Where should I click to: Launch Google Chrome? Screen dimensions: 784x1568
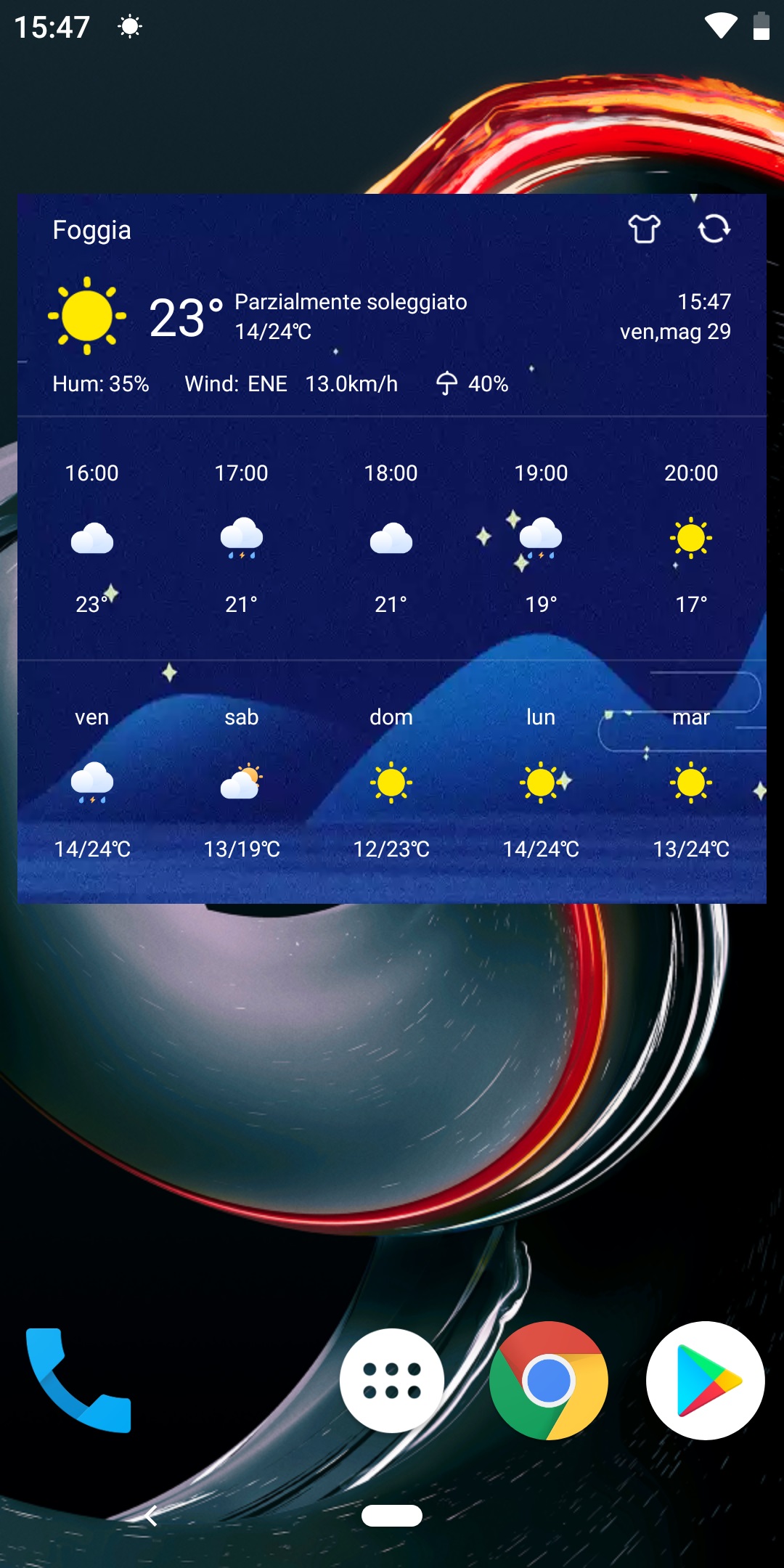[549, 1380]
